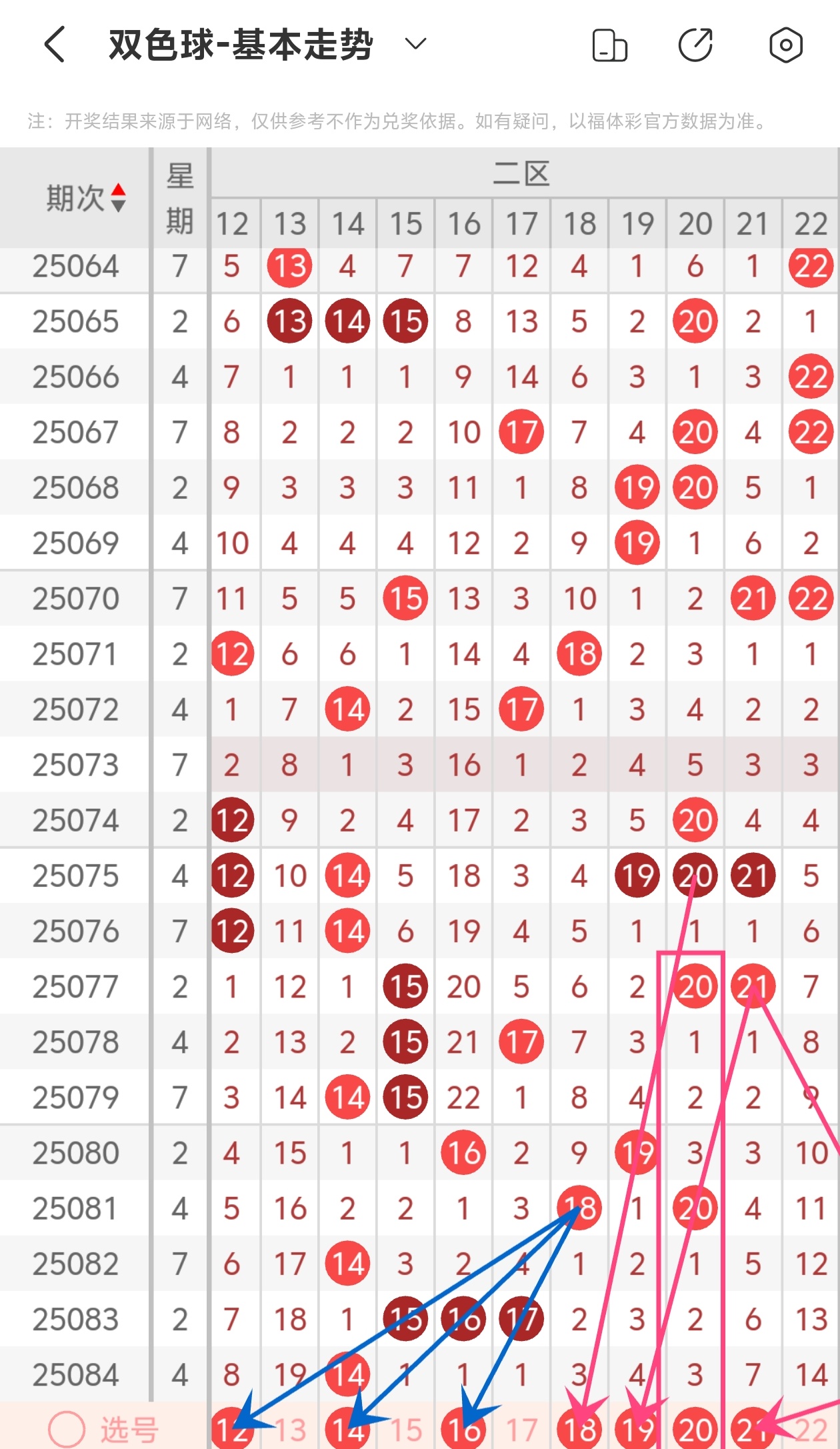Deselect number 12 in the 选号 row
This screenshot has width=840, height=1449.
231,1430
